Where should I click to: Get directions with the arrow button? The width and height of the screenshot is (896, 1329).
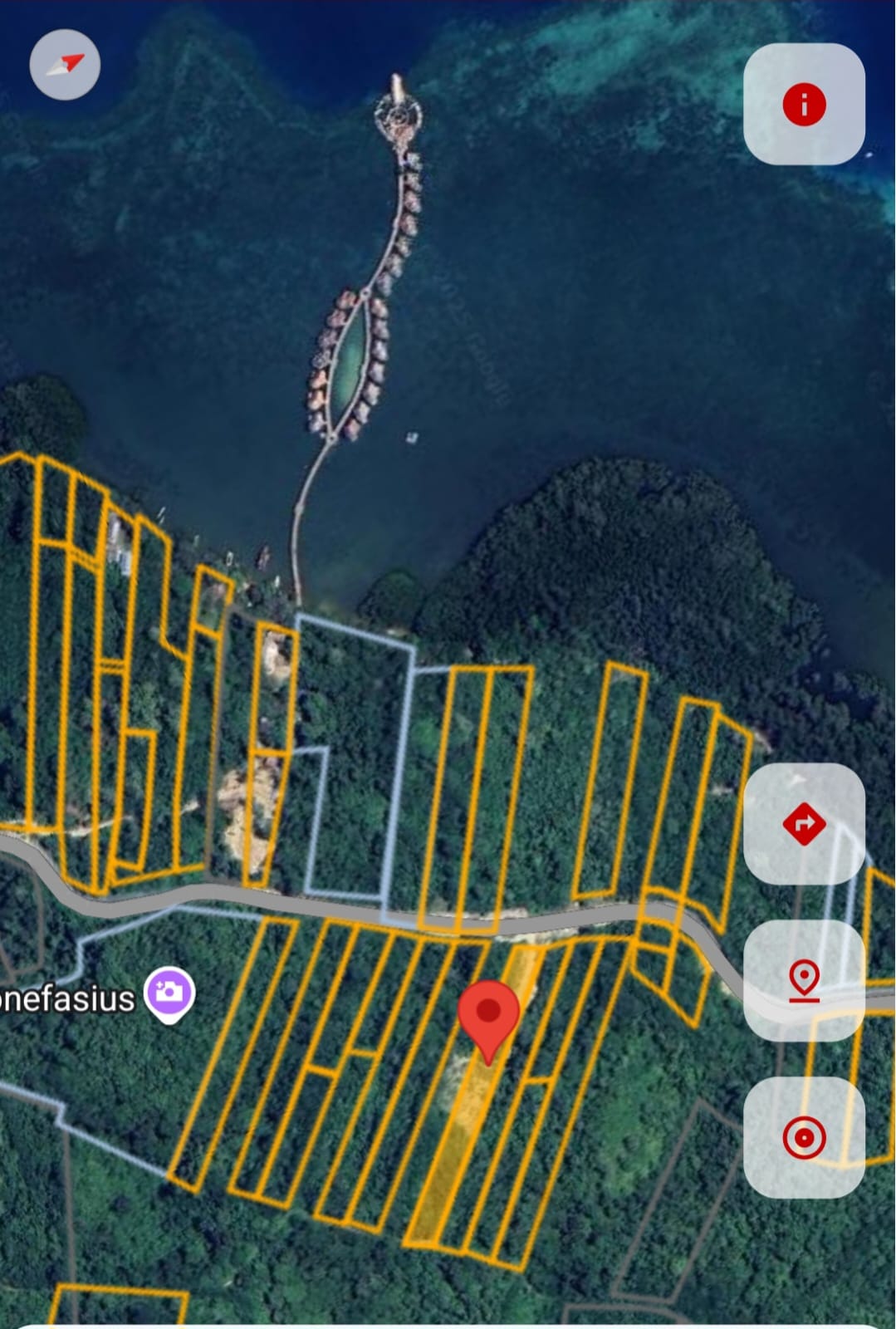coord(804,824)
